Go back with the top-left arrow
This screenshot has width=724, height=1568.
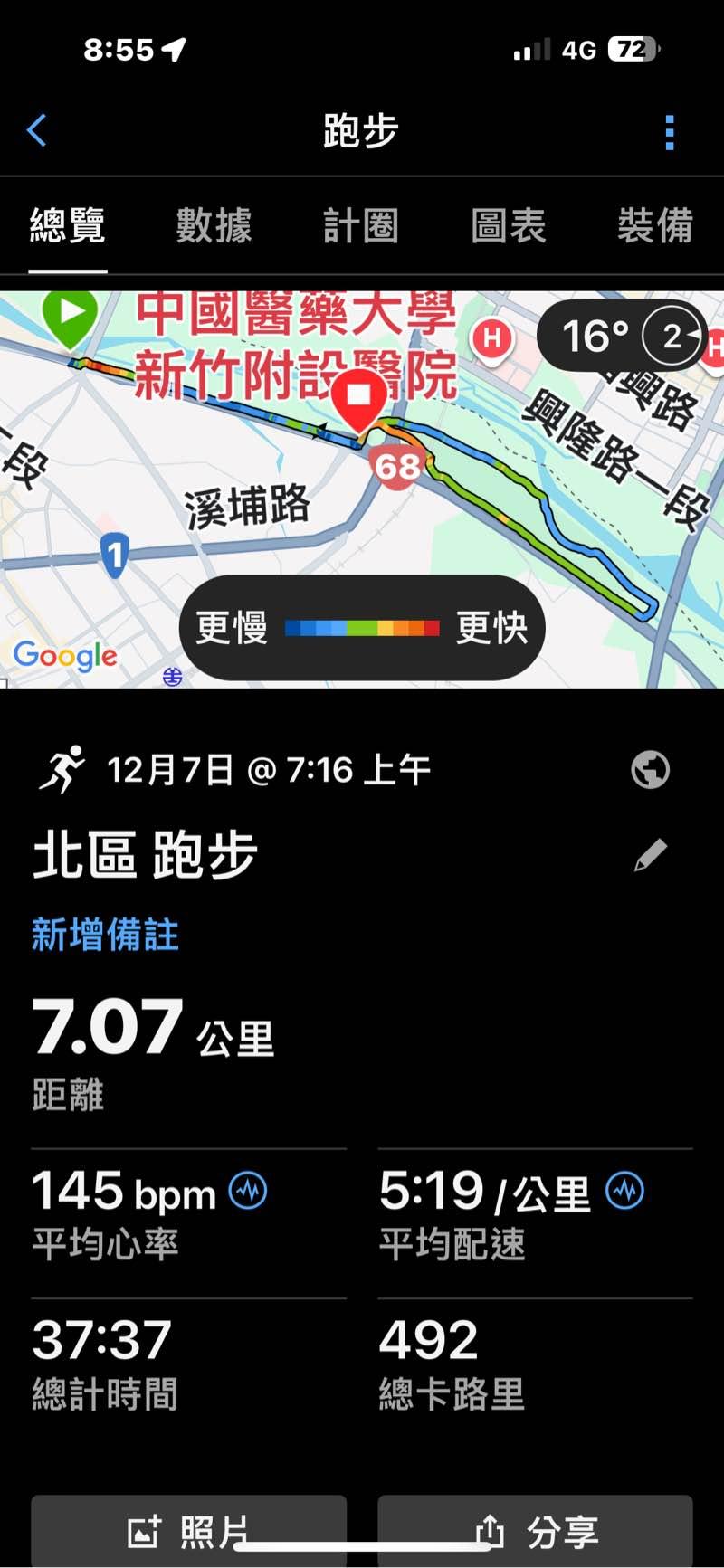(37, 130)
